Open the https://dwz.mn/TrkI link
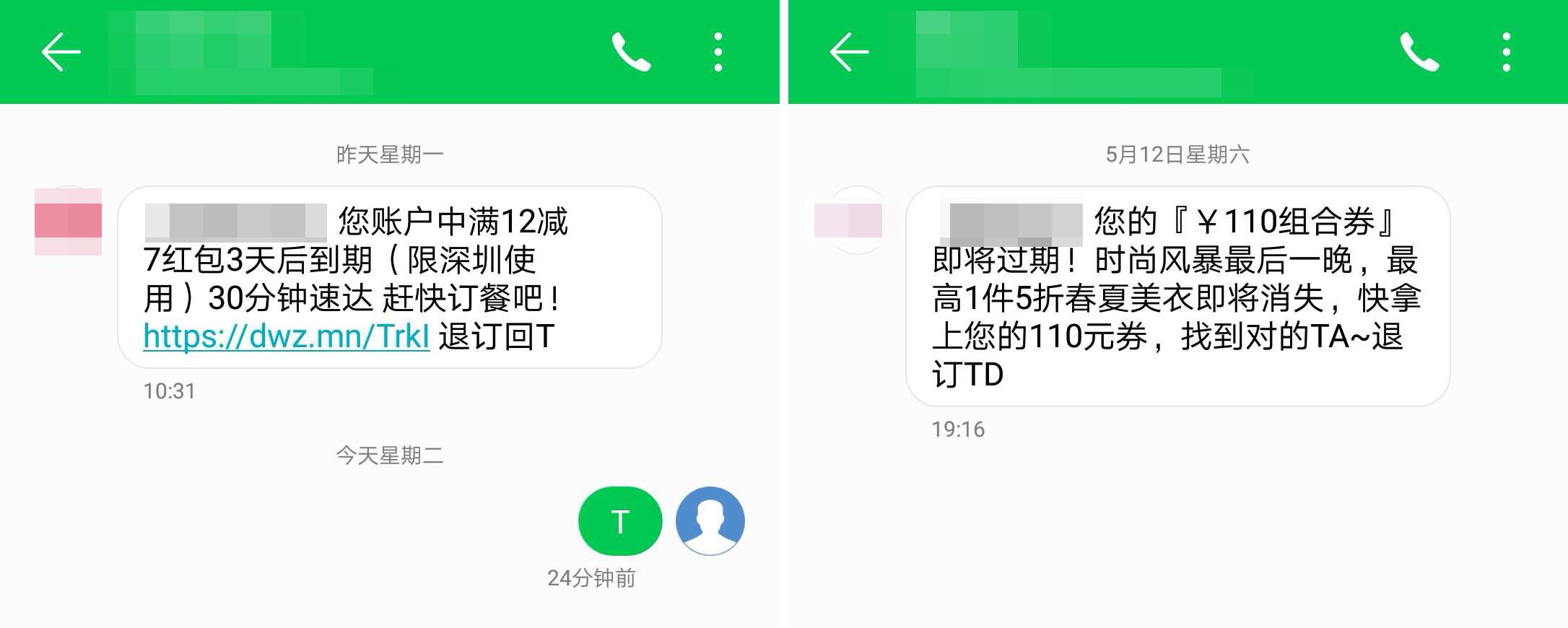This screenshot has width=1568, height=628. pyautogui.click(x=286, y=336)
